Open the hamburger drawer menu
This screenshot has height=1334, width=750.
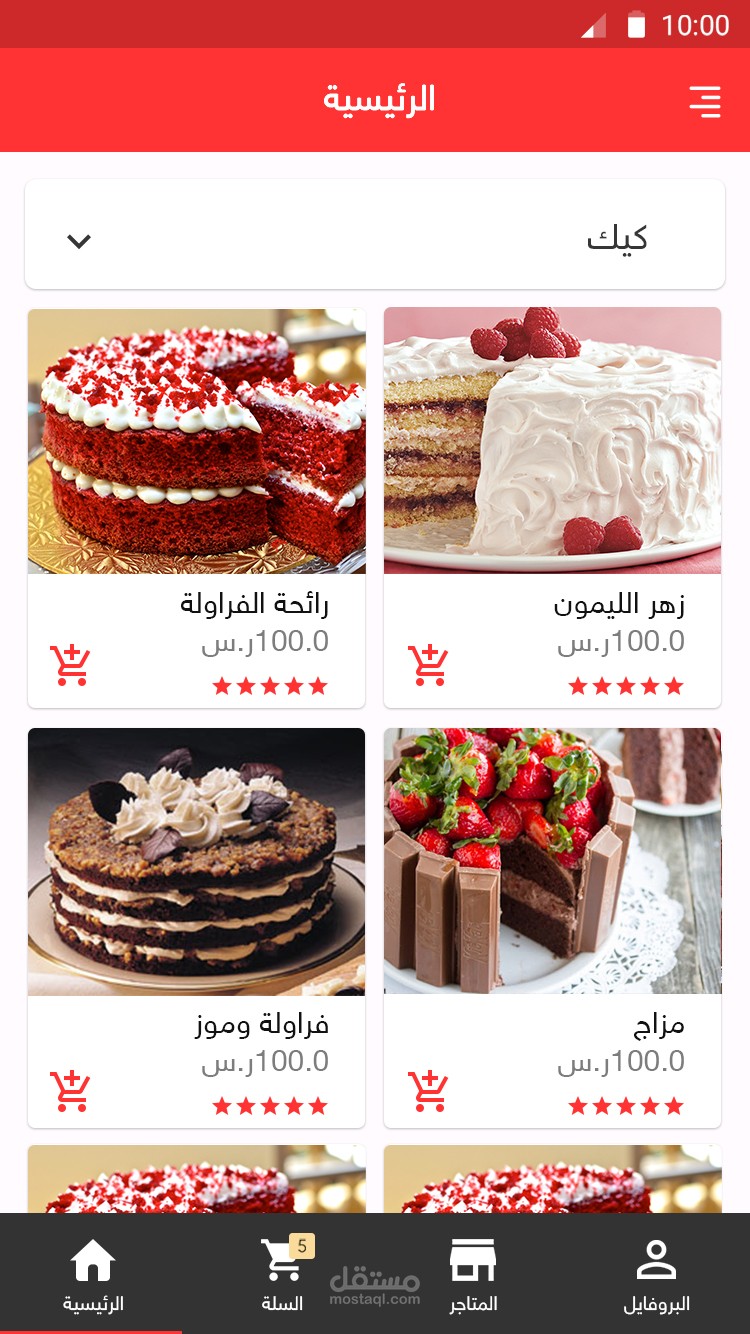click(x=704, y=101)
